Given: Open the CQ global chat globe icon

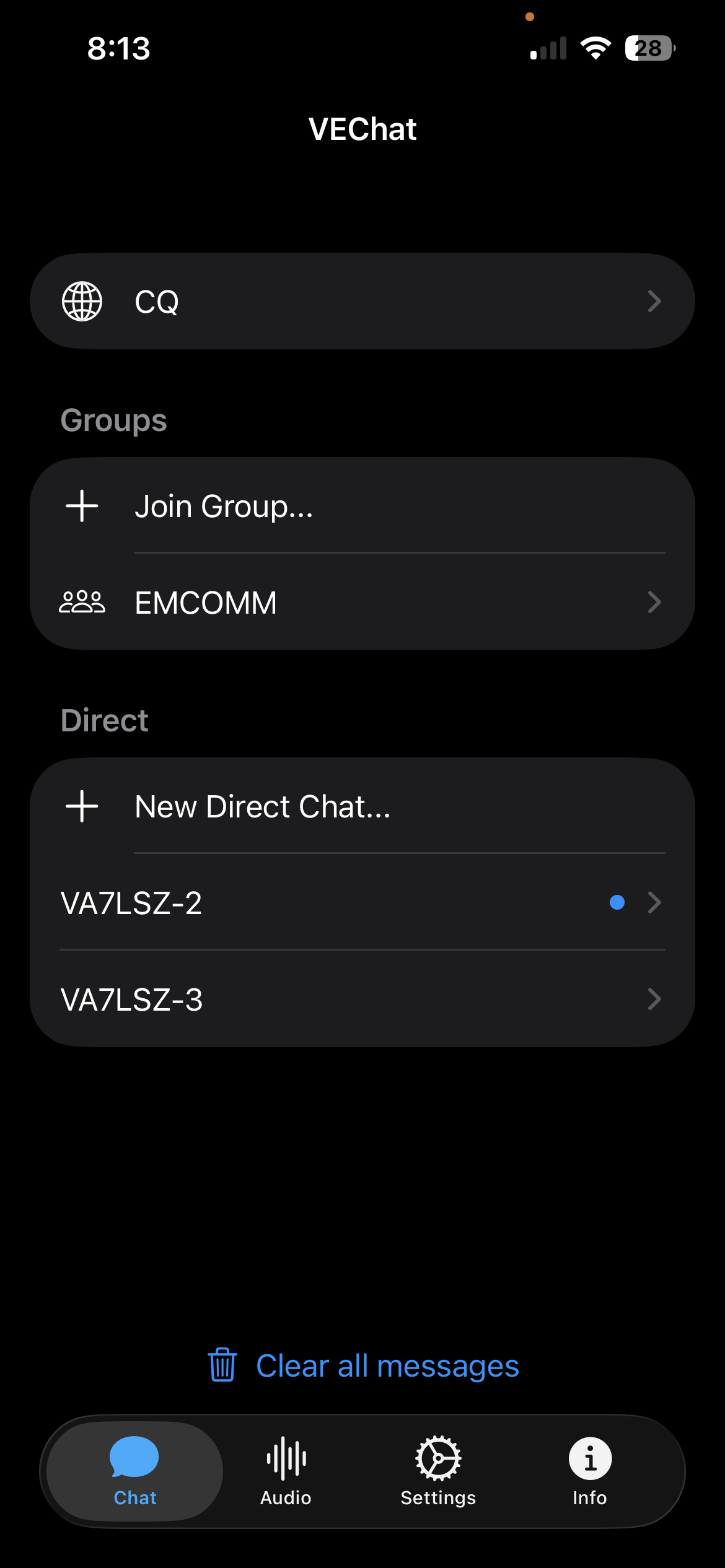Looking at the screenshot, I should pyautogui.click(x=82, y=301).
